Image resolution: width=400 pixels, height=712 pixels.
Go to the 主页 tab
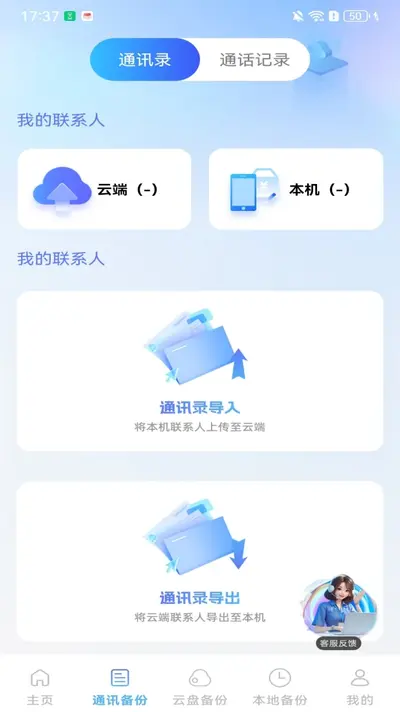[x=40, y=687]
